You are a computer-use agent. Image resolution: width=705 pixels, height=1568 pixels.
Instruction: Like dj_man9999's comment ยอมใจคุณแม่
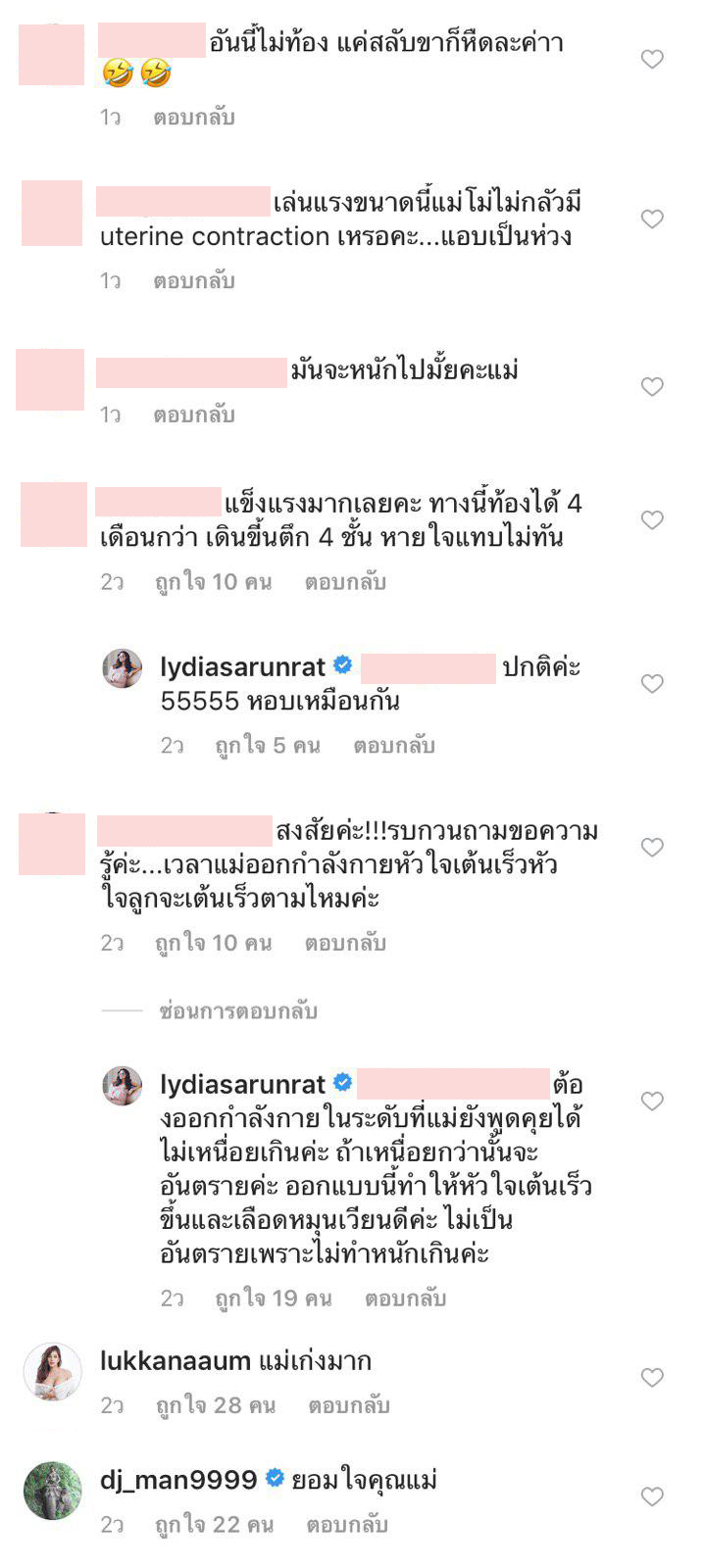652,1496
